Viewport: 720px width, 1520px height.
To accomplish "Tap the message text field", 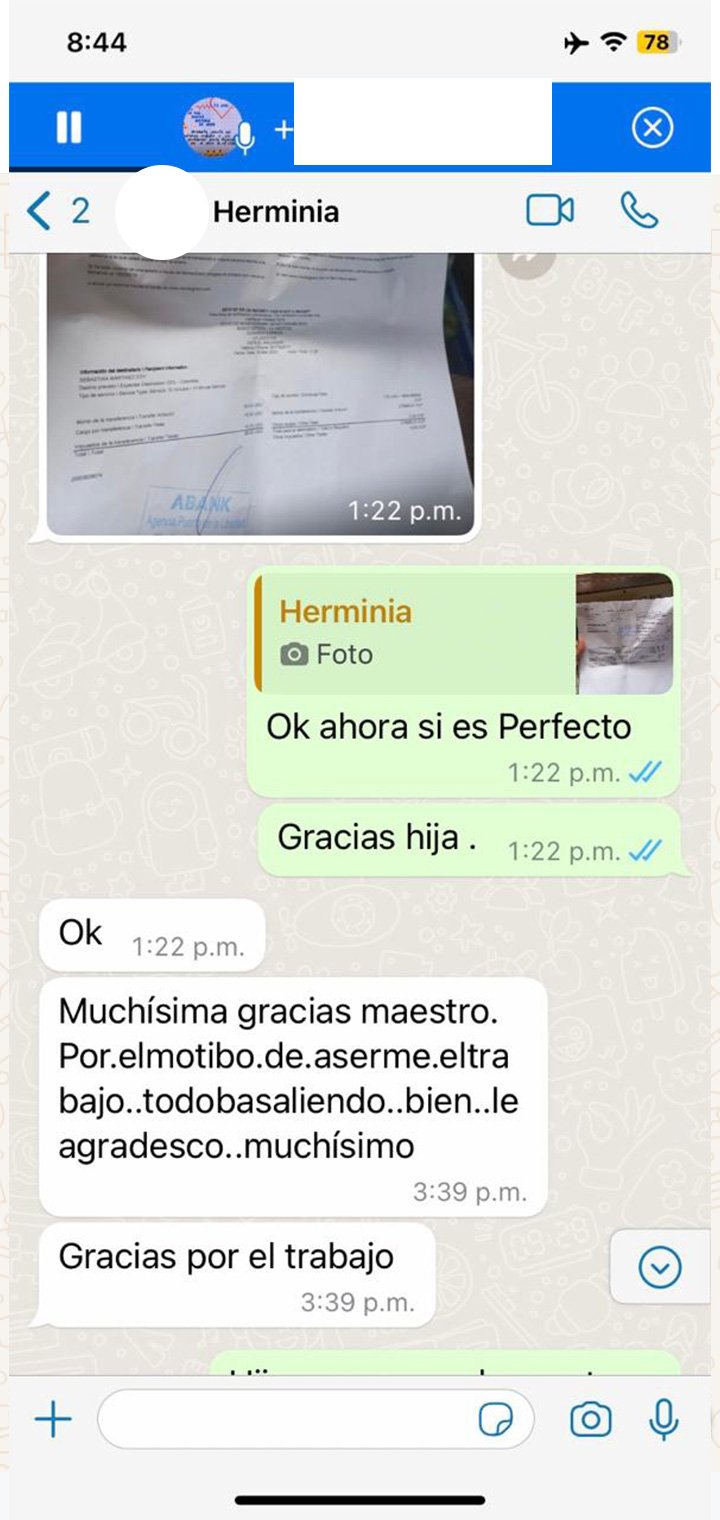I will coord(290,1419).
